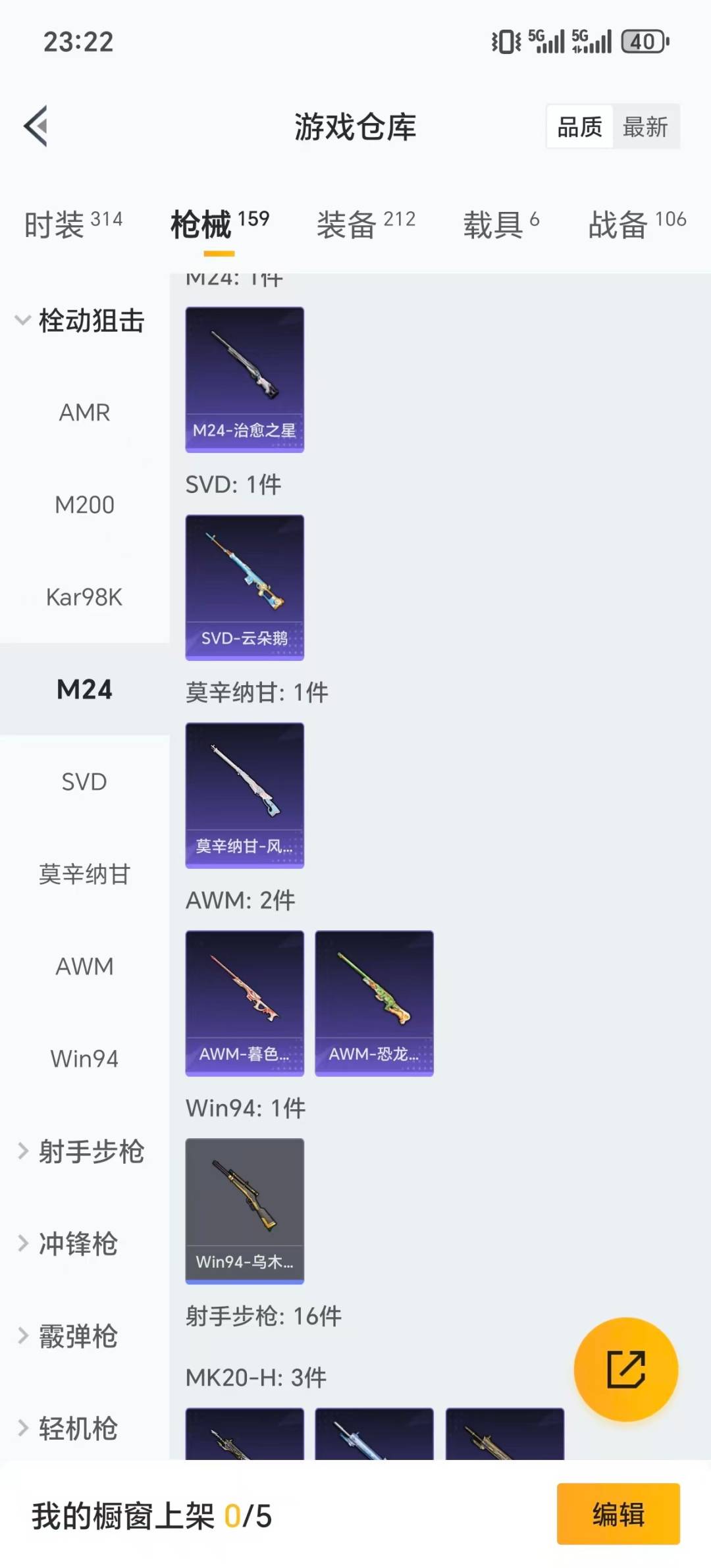
Task: Select AWM in the sidebar list
Action: (x=84, y=966)
